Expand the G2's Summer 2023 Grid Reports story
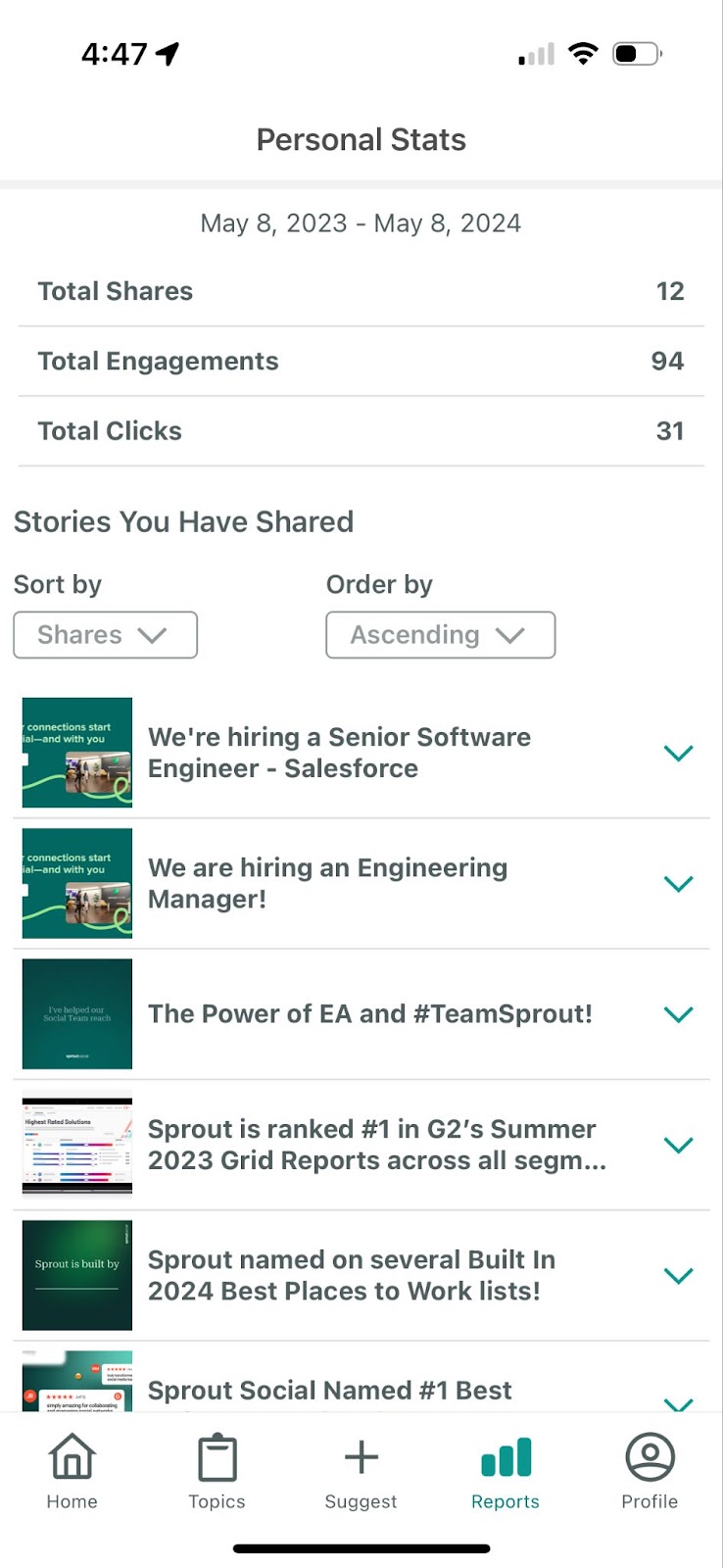This screenshot has height=1568, width=723. pos(678,1145)
